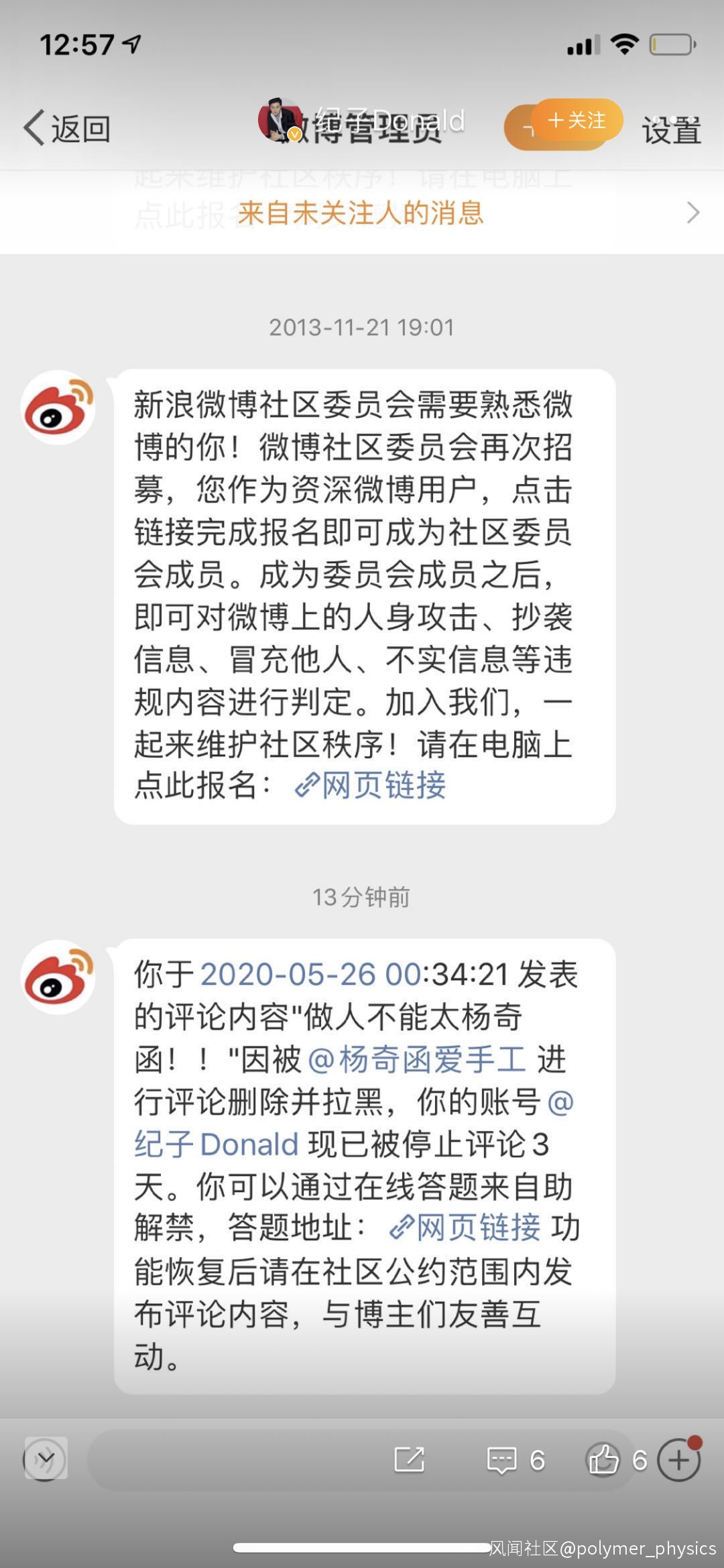This screenshot has height=1568, width=724.
Task: Open 设置 for this conversation
Action: pyautogui.click(x=671, y=129)
